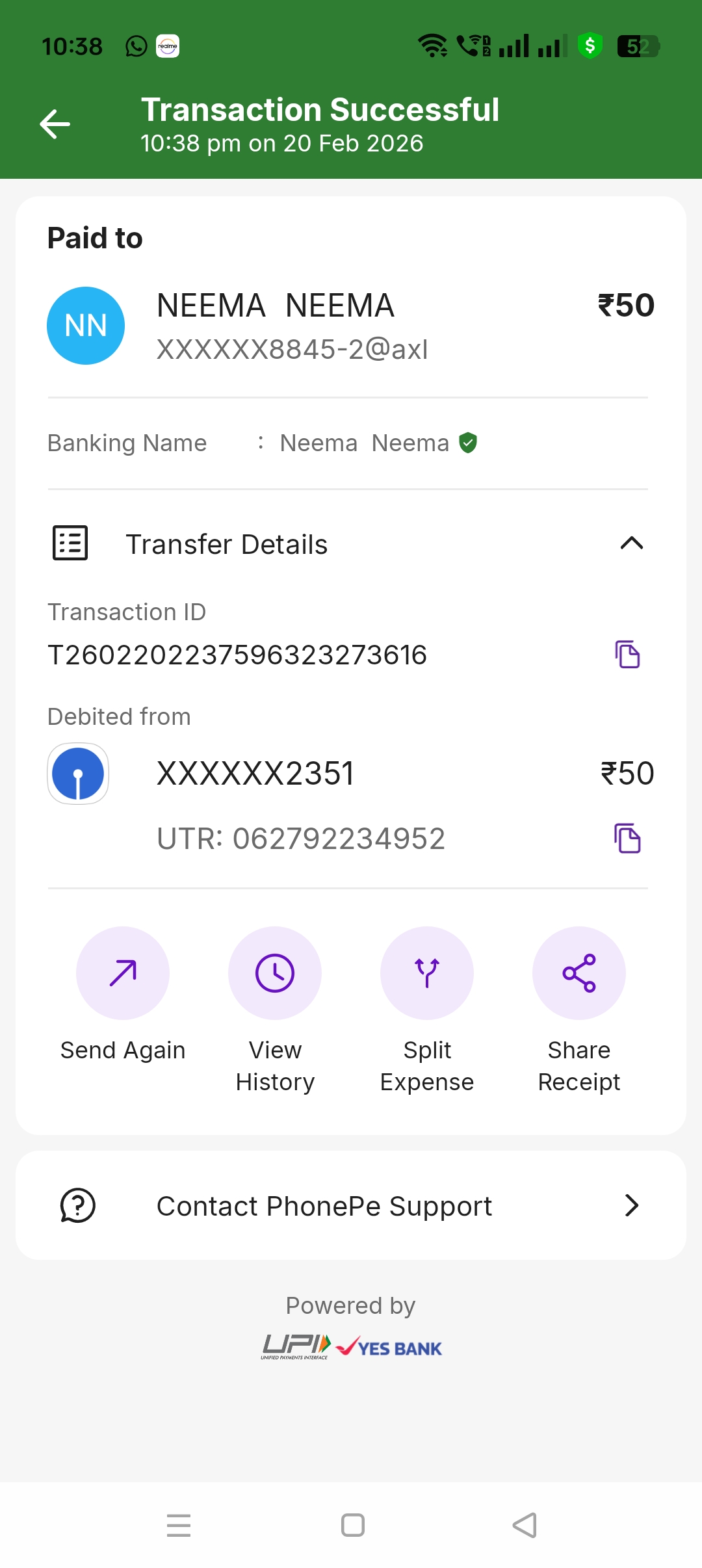Select Split Expense

click(427, 973)
